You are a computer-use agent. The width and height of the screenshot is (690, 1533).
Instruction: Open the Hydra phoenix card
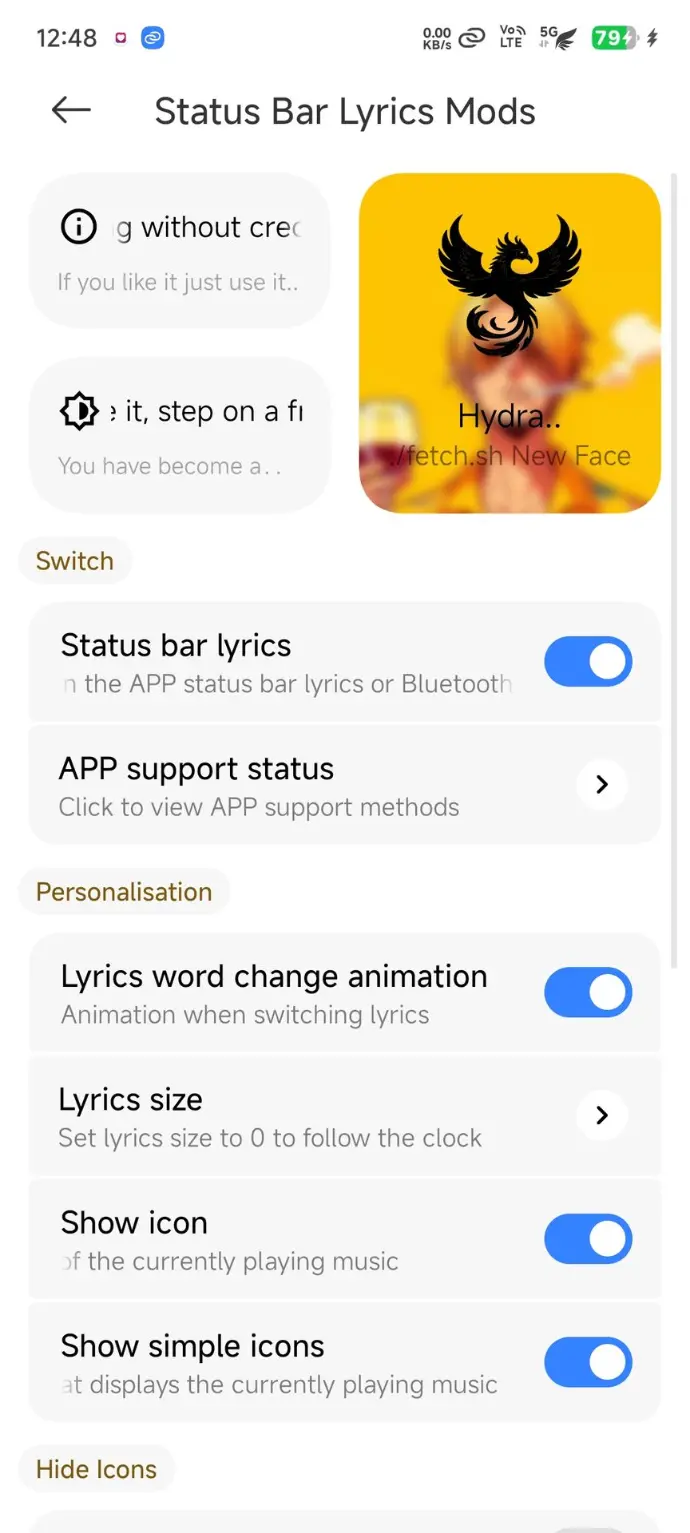[510, 343]
